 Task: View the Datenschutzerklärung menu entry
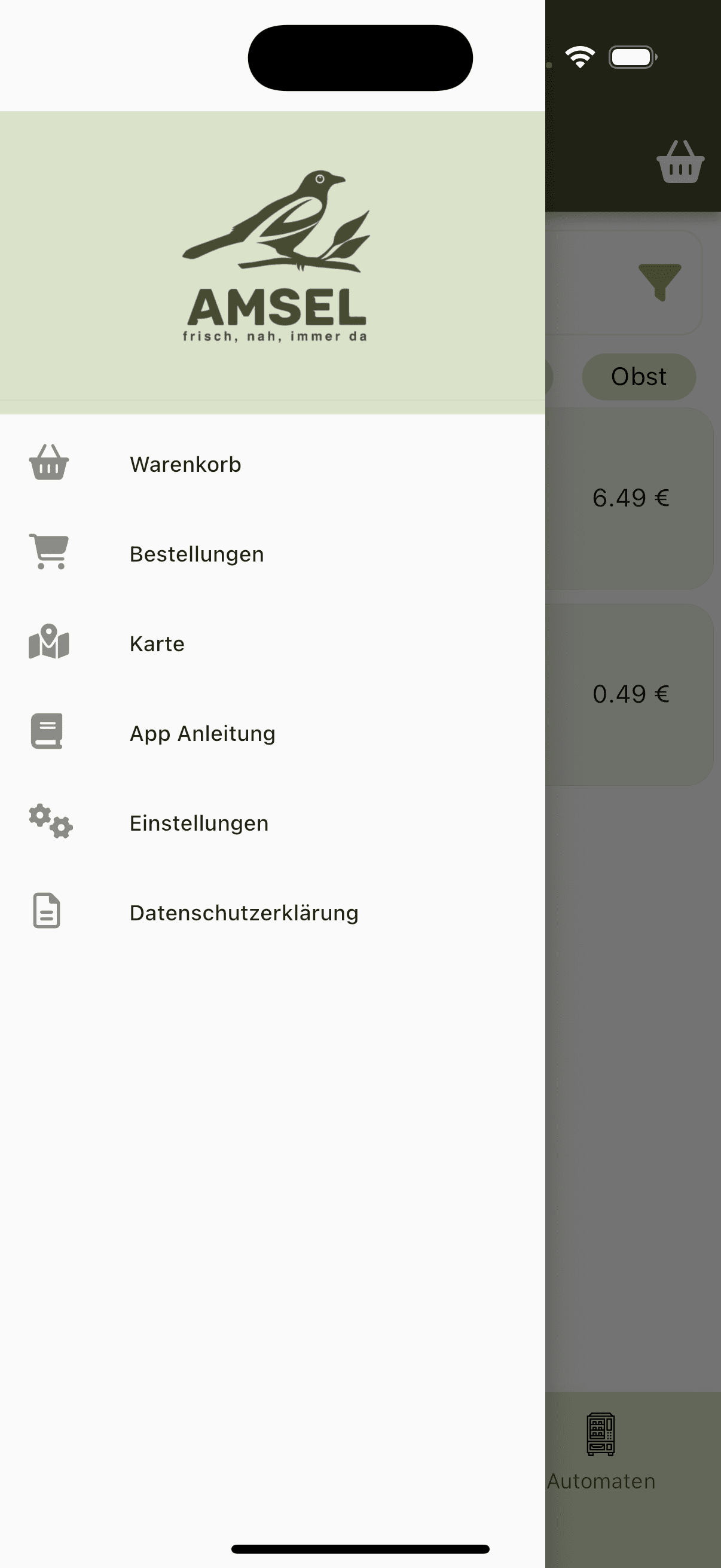pos(244,911)
